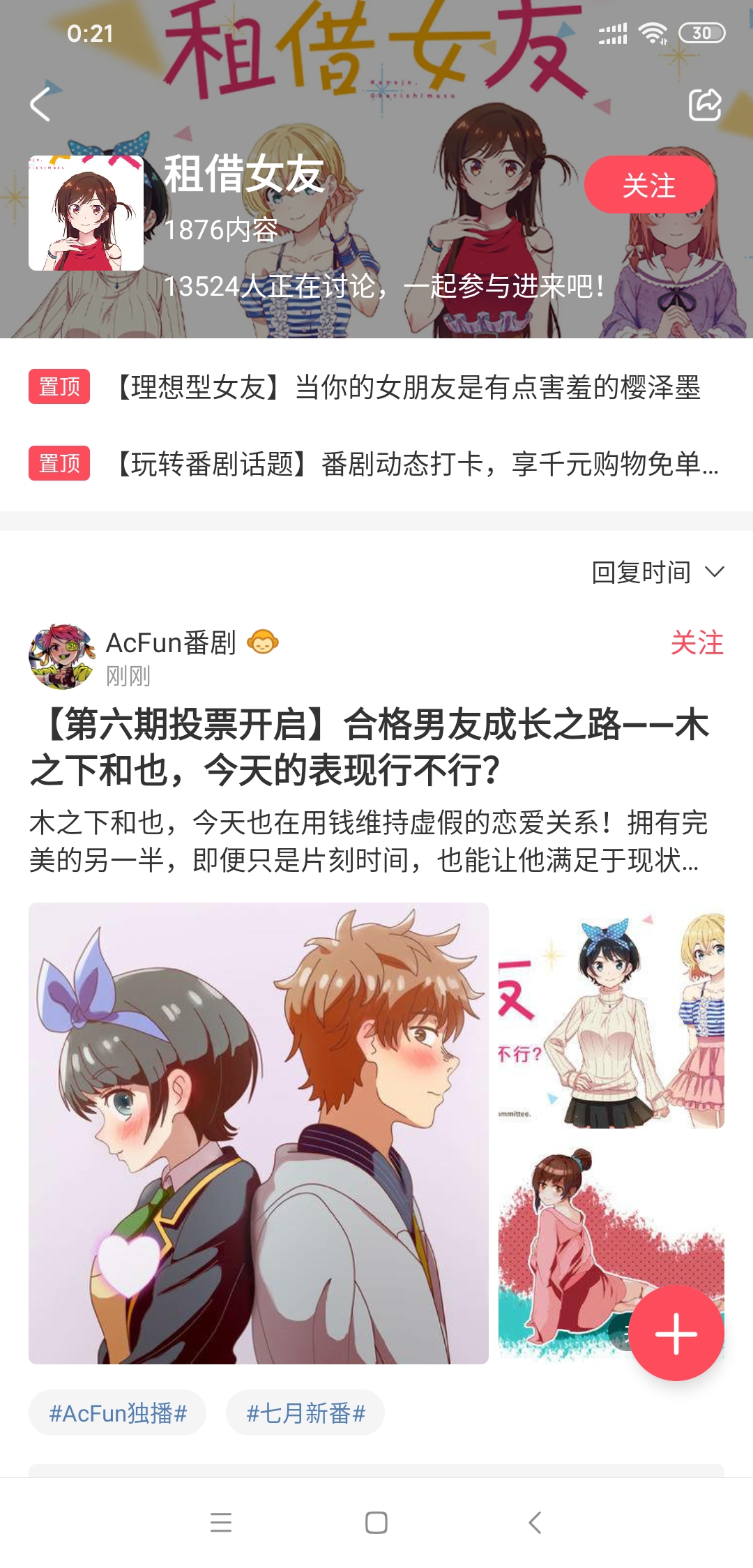The width and height of the screenshot is (753, 1568).
Task: Expand the 回复时间 sort dropdown
Action: point(657,573)
